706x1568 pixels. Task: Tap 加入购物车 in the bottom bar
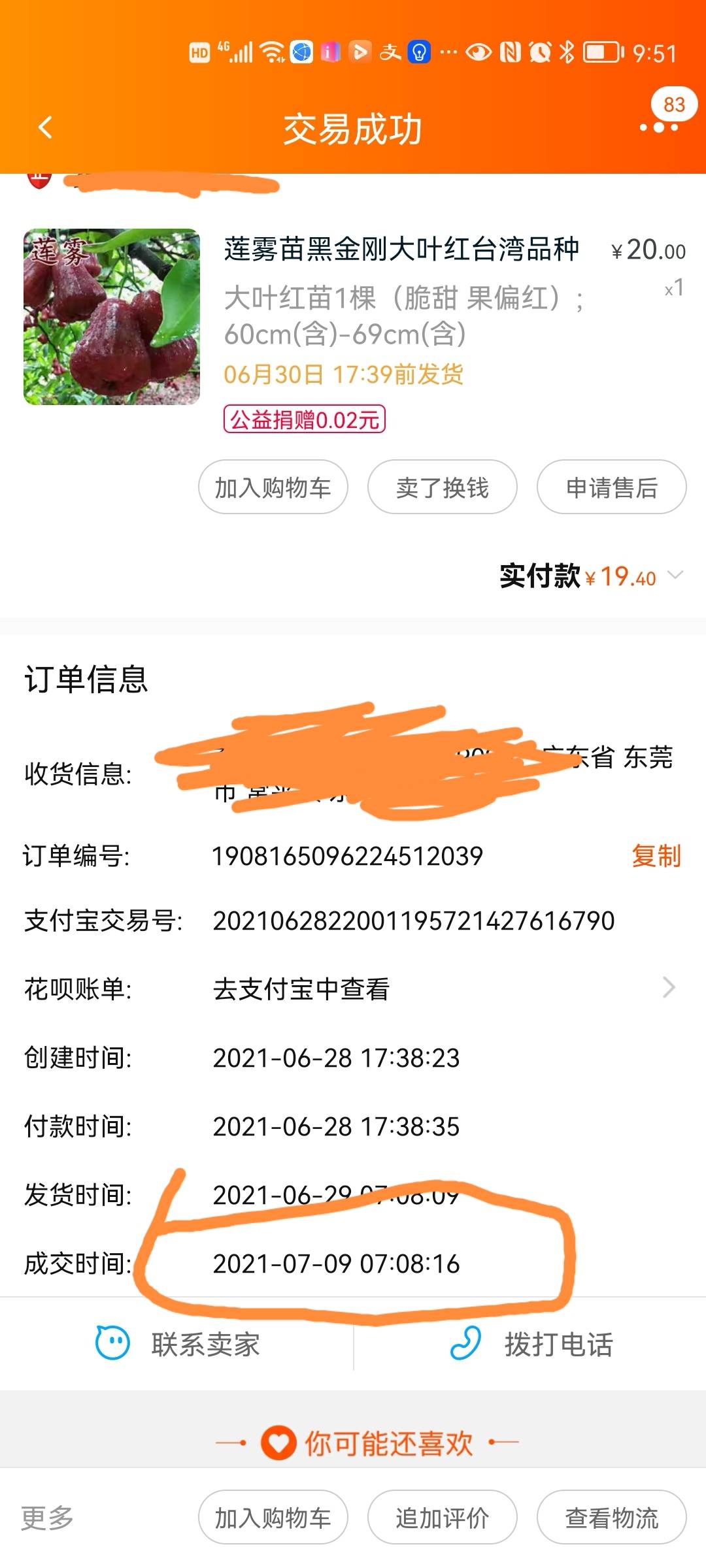(x=273, y=1517)
